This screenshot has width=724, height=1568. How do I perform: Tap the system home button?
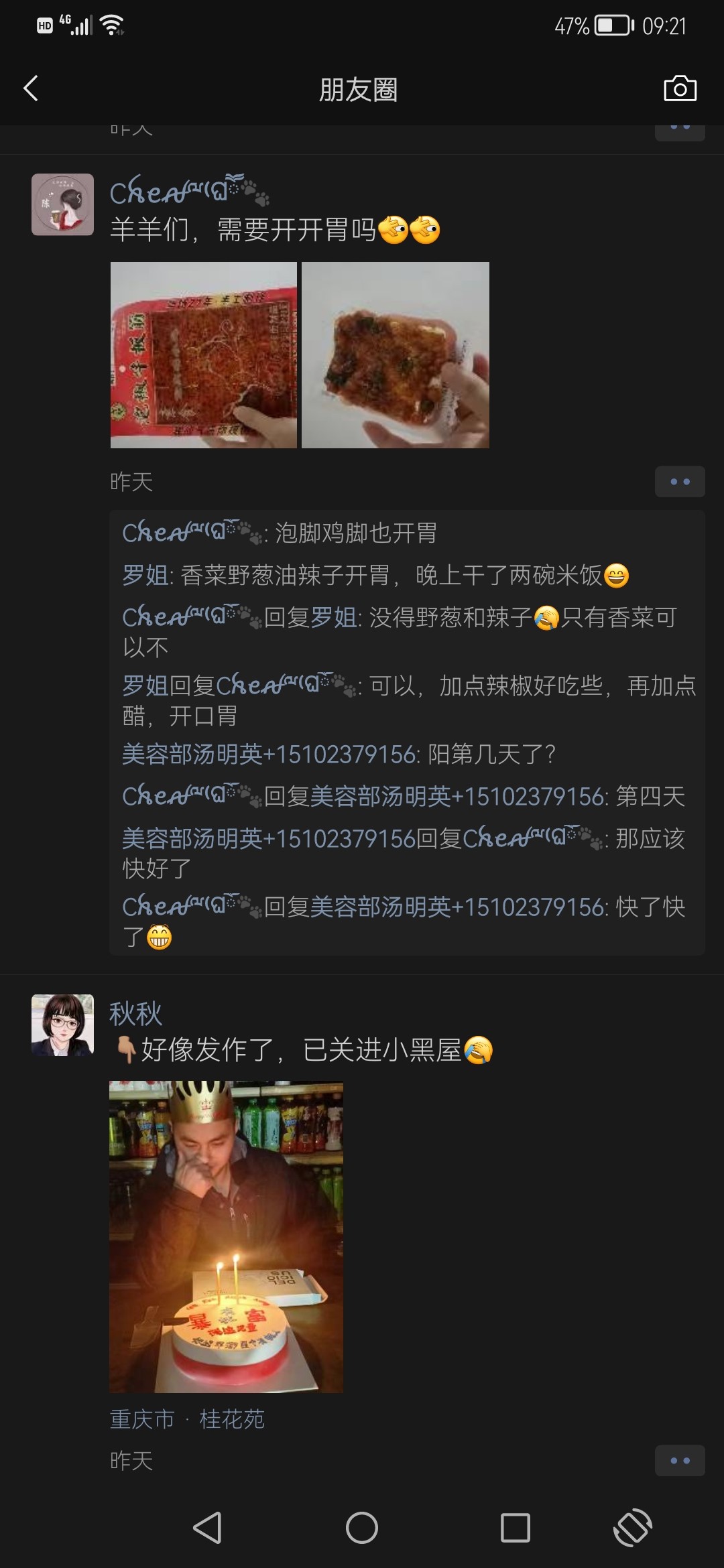[362, 1528]
